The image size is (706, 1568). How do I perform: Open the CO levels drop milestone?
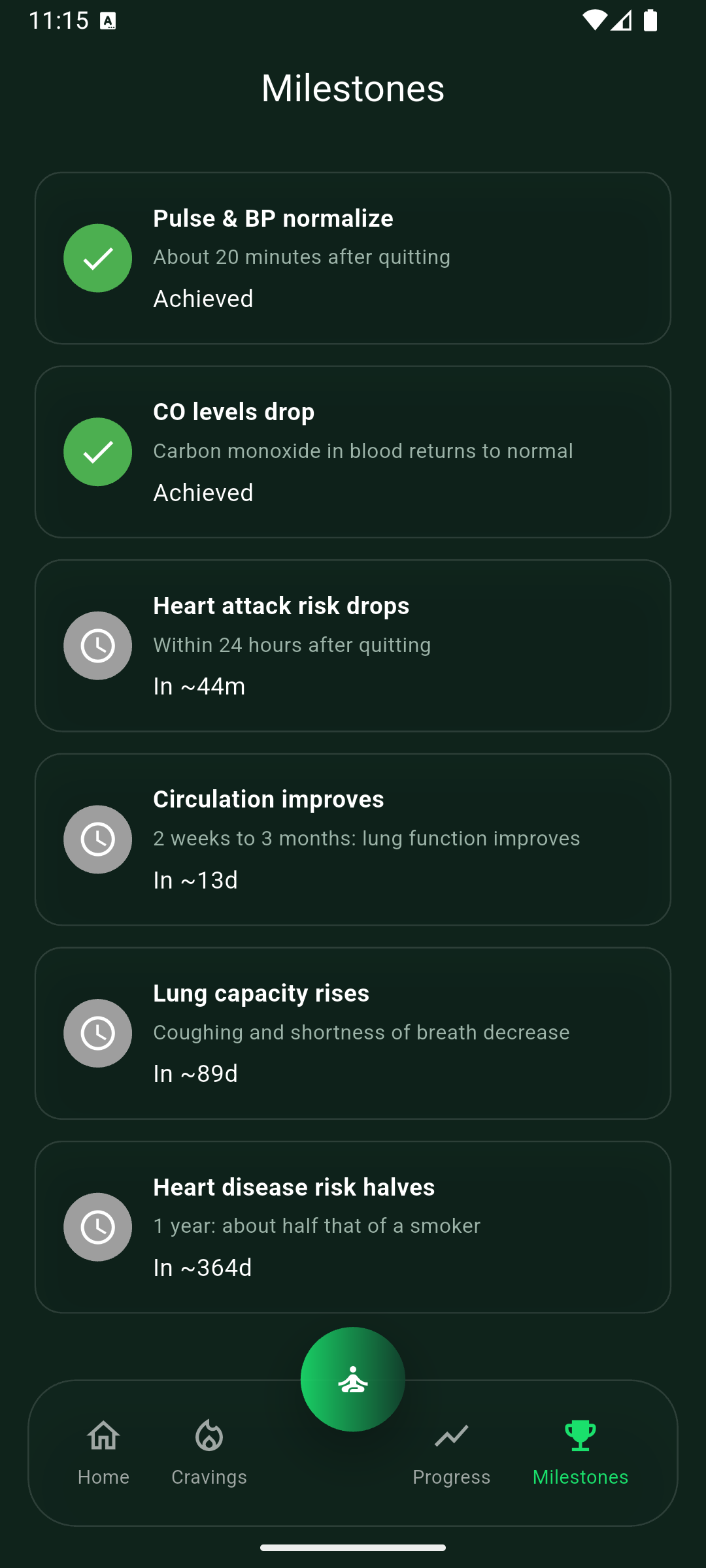pyautogui.click(x=353, y=452)
